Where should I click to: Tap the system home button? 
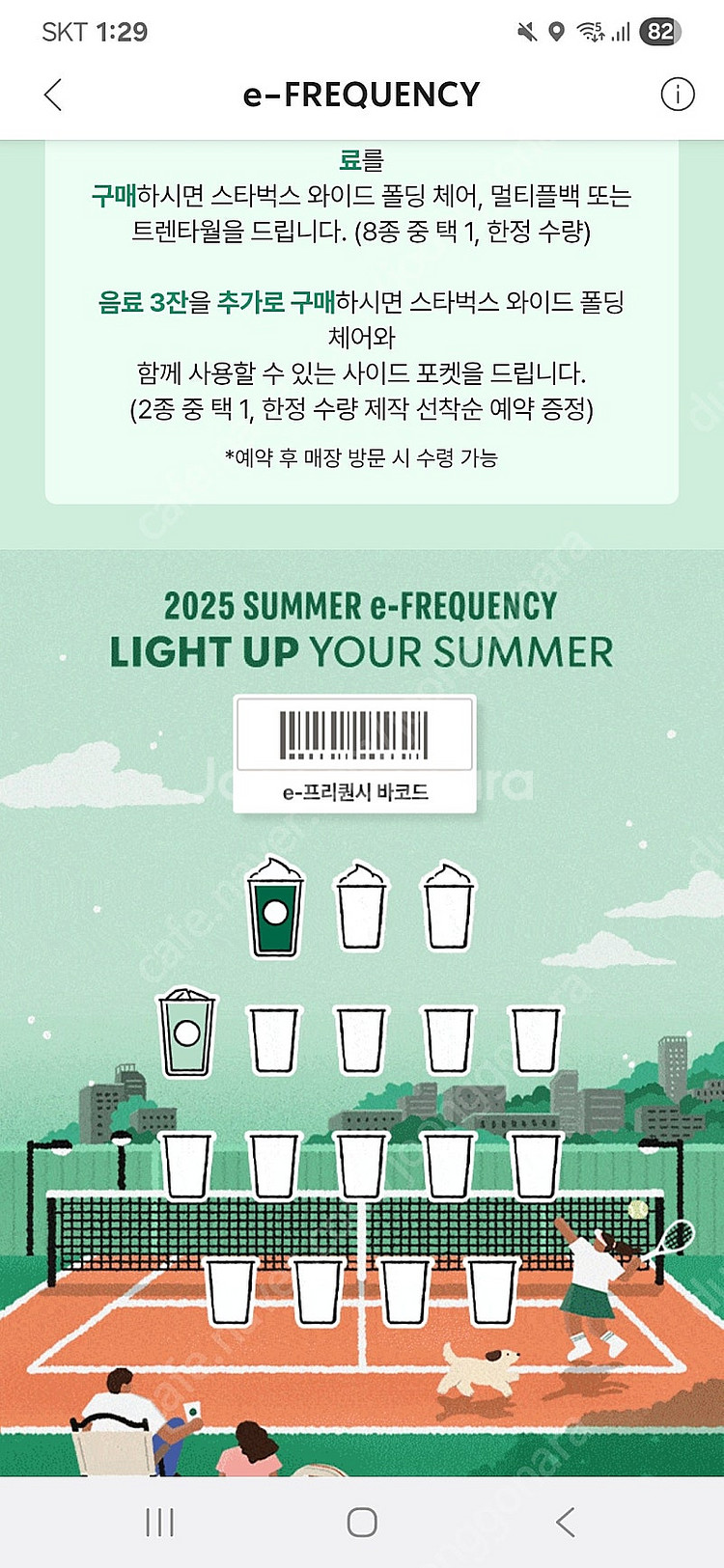[x=362, y=1522]
